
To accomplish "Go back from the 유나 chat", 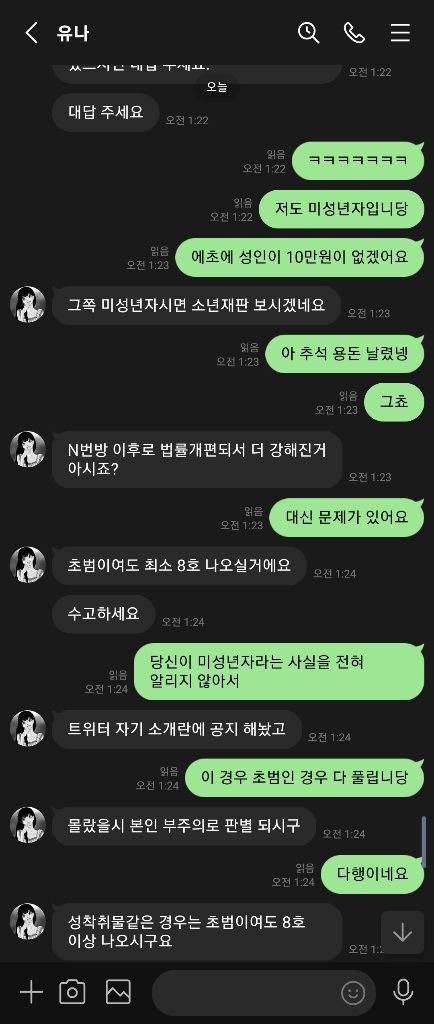I will coord(31,33).
